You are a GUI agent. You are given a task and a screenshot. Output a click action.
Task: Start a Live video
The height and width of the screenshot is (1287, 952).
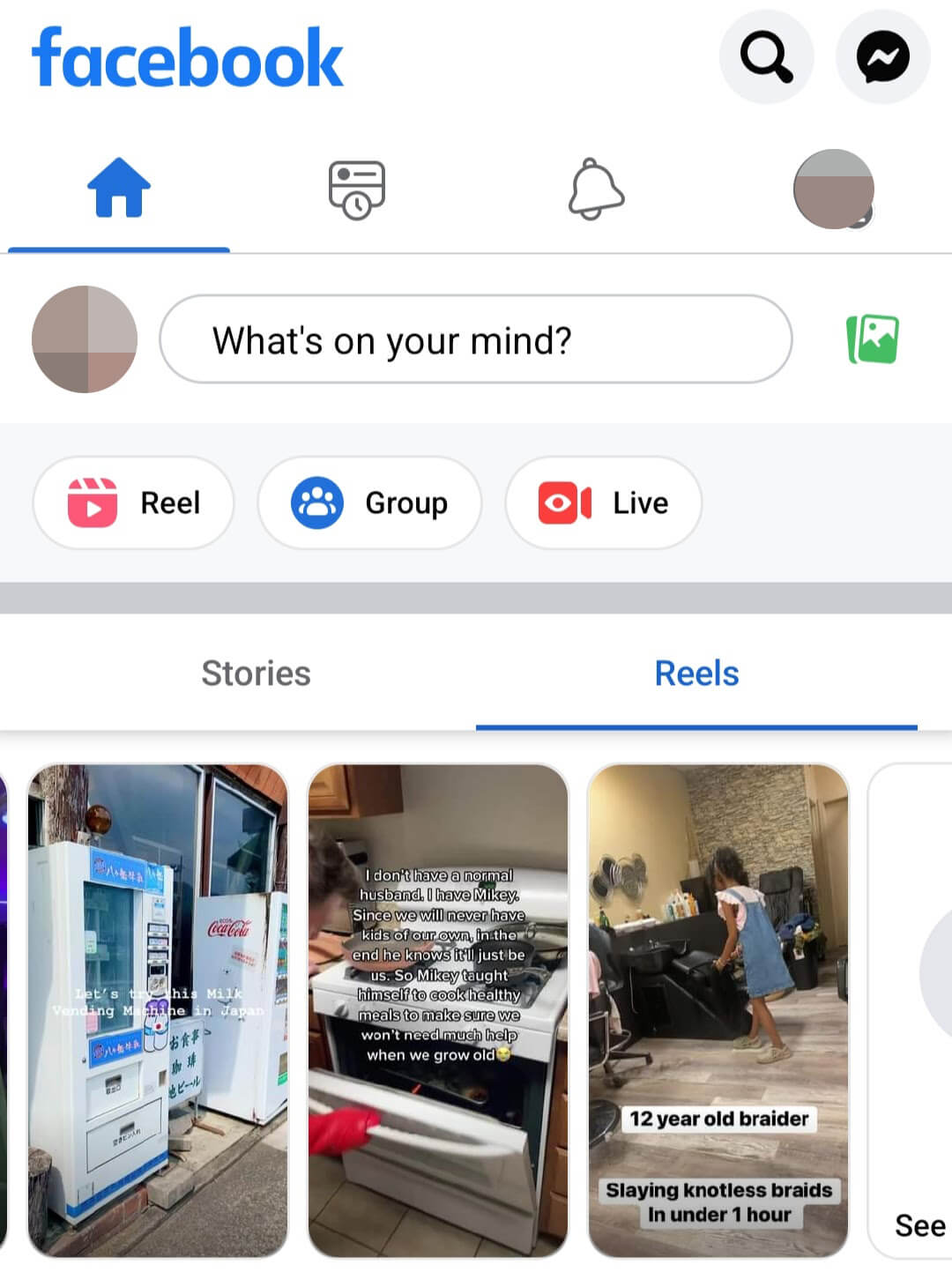[x=604, y=502]
